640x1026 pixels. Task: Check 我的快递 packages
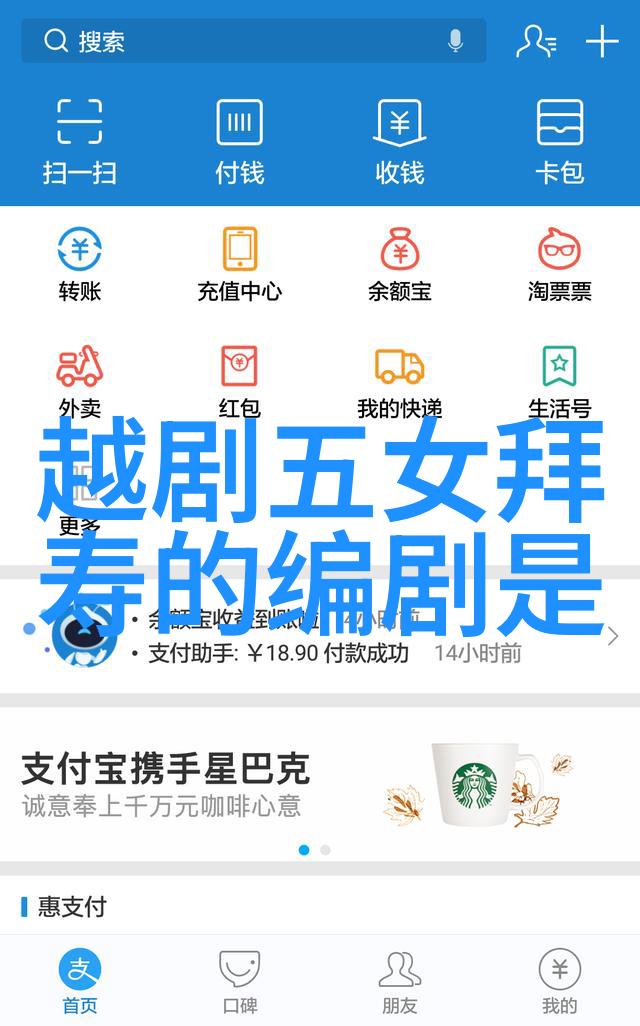(400, 380)
